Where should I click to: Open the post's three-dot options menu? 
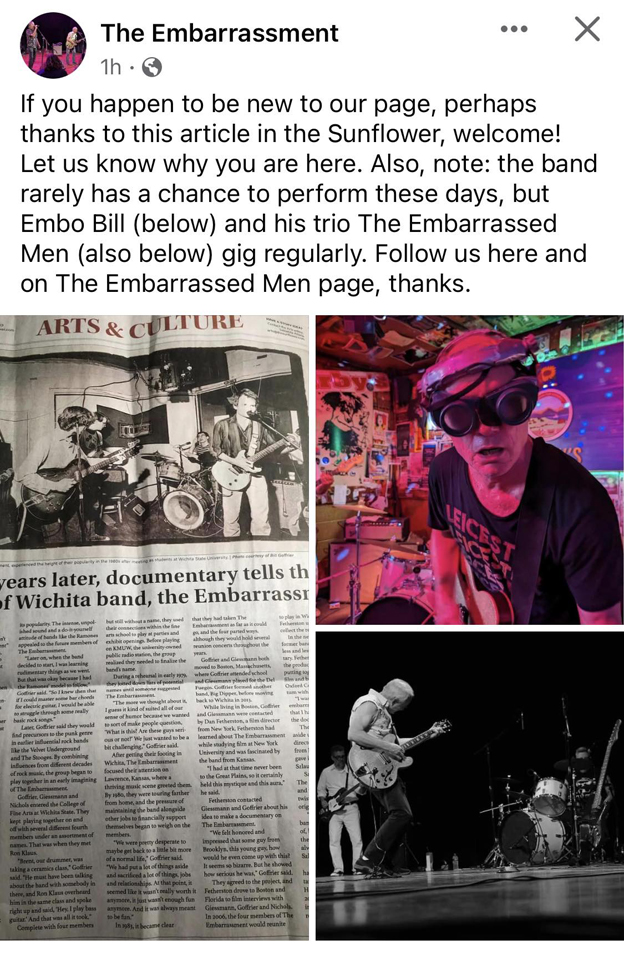click(513, 29)
